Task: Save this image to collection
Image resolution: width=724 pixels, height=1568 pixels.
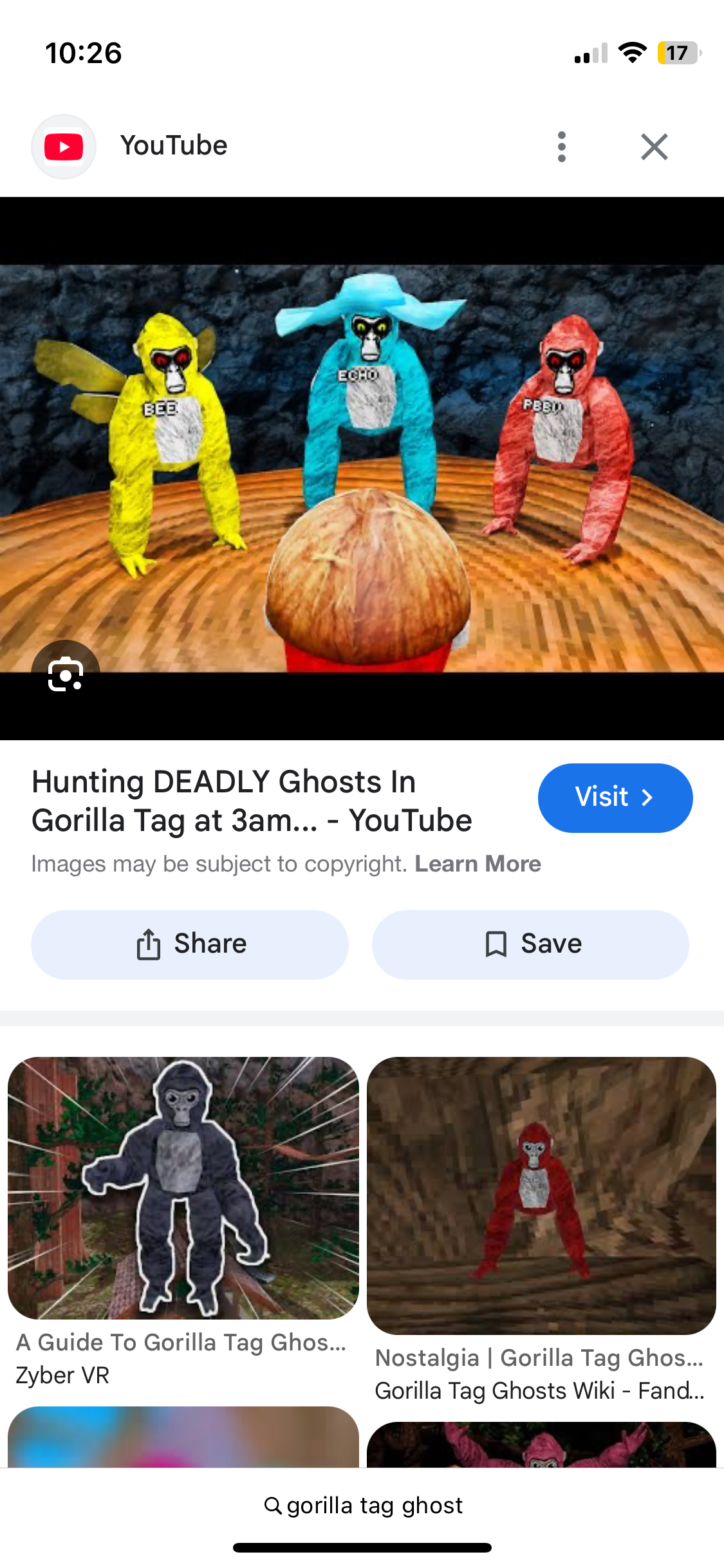Action: [x=531, y=944]
